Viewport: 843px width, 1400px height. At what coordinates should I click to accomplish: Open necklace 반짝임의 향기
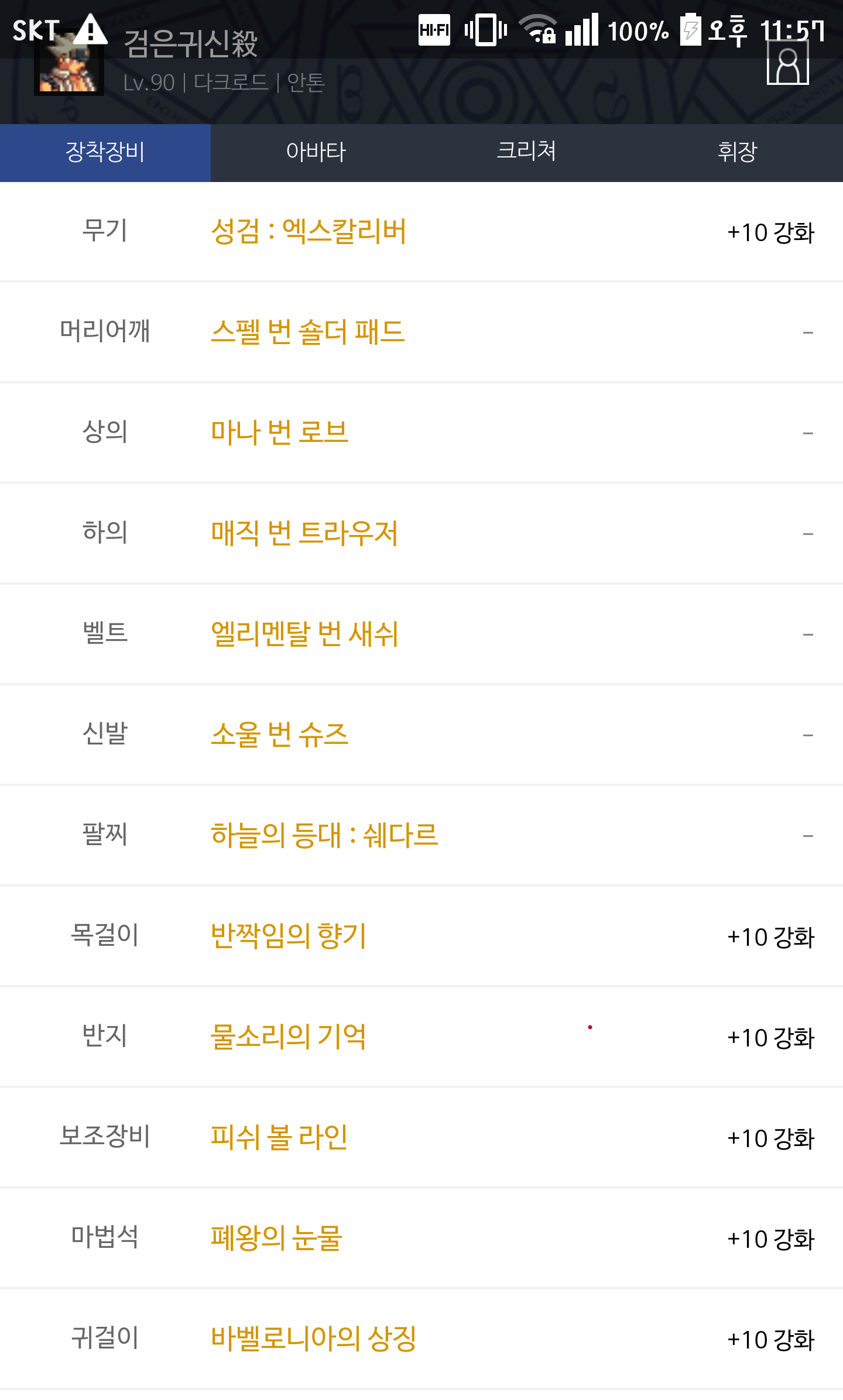[288, 936]
